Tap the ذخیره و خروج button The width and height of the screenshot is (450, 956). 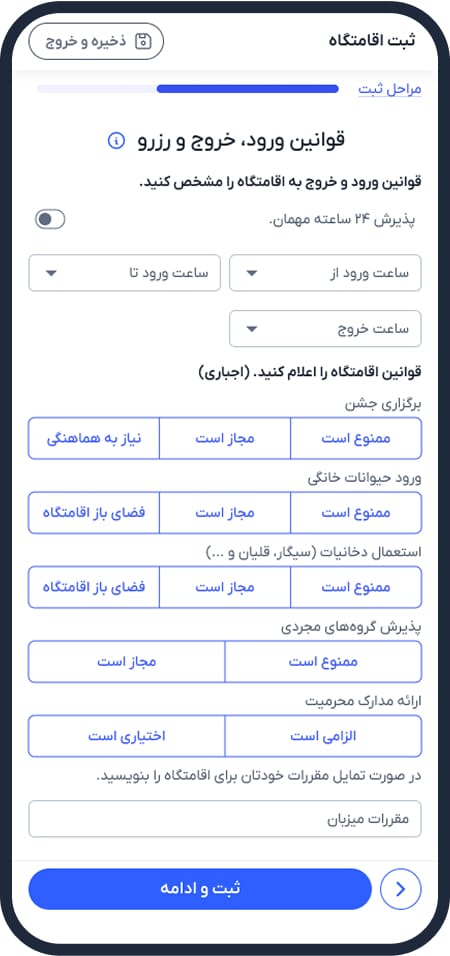pos(96,41)
